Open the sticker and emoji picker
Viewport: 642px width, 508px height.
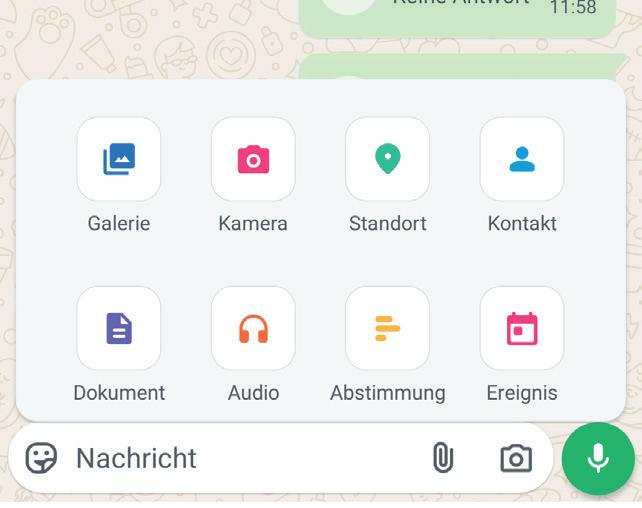(41, 458)
